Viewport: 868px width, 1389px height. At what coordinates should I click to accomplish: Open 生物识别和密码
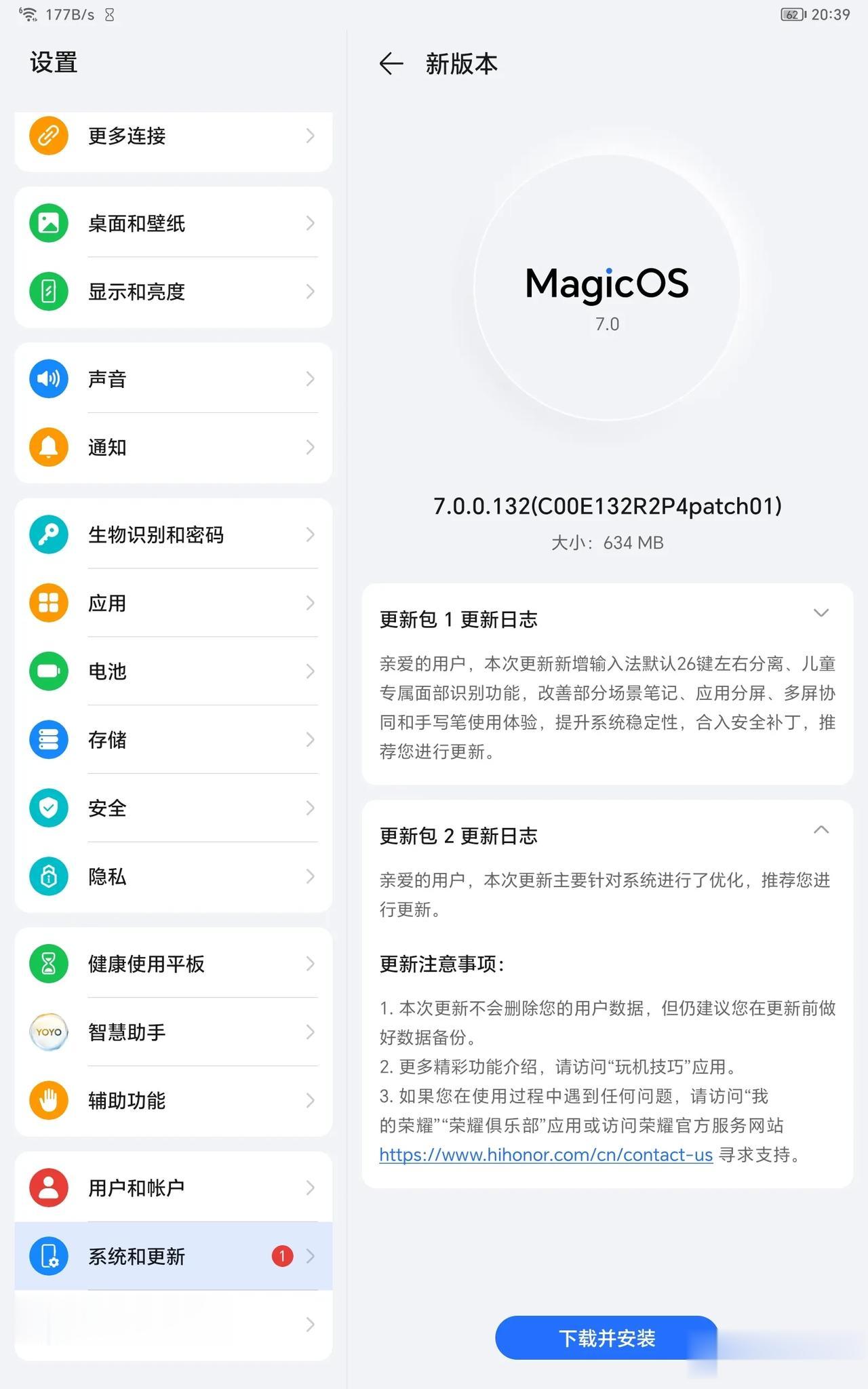[173, 534]
